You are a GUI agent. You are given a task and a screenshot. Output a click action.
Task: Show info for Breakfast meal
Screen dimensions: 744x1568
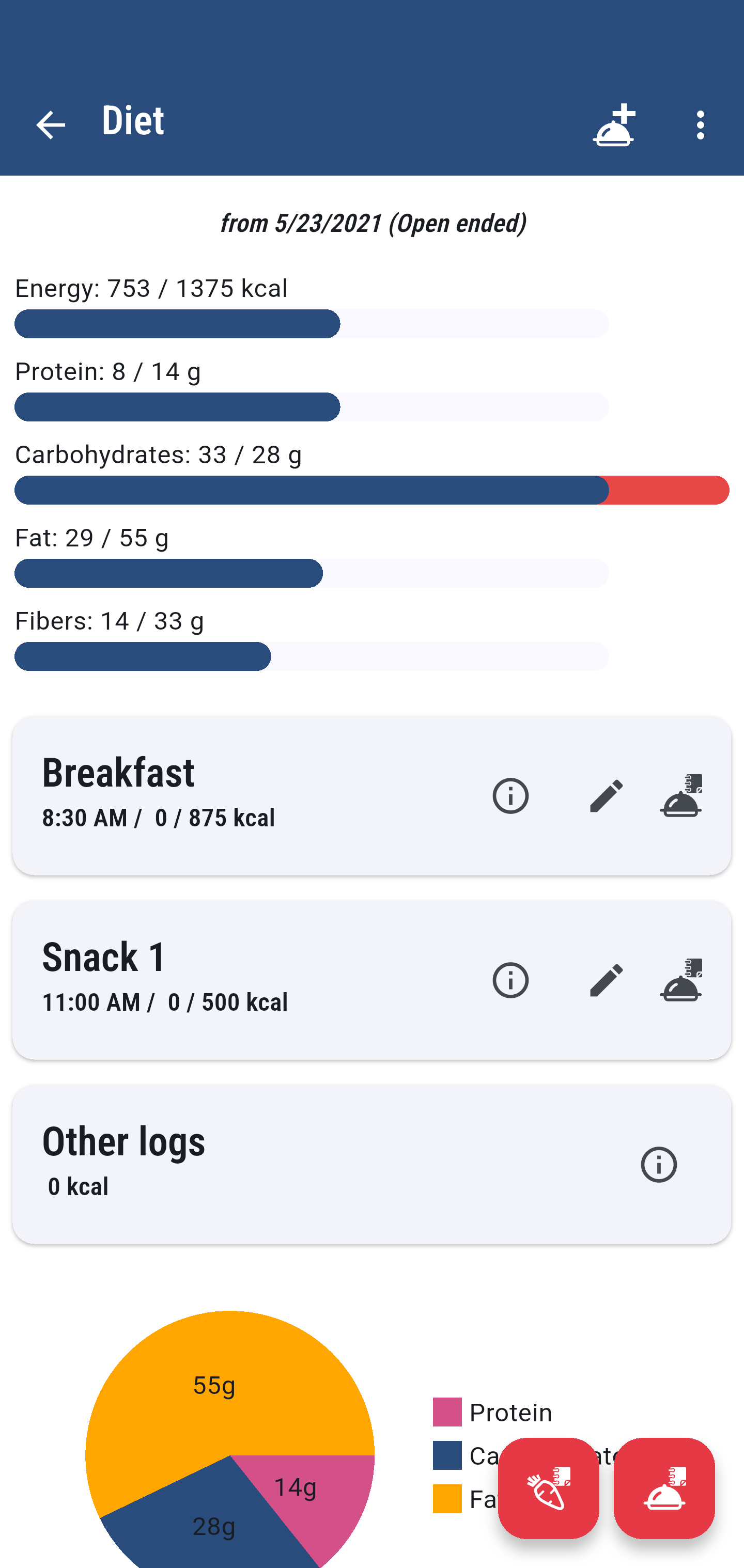point(510,795)
